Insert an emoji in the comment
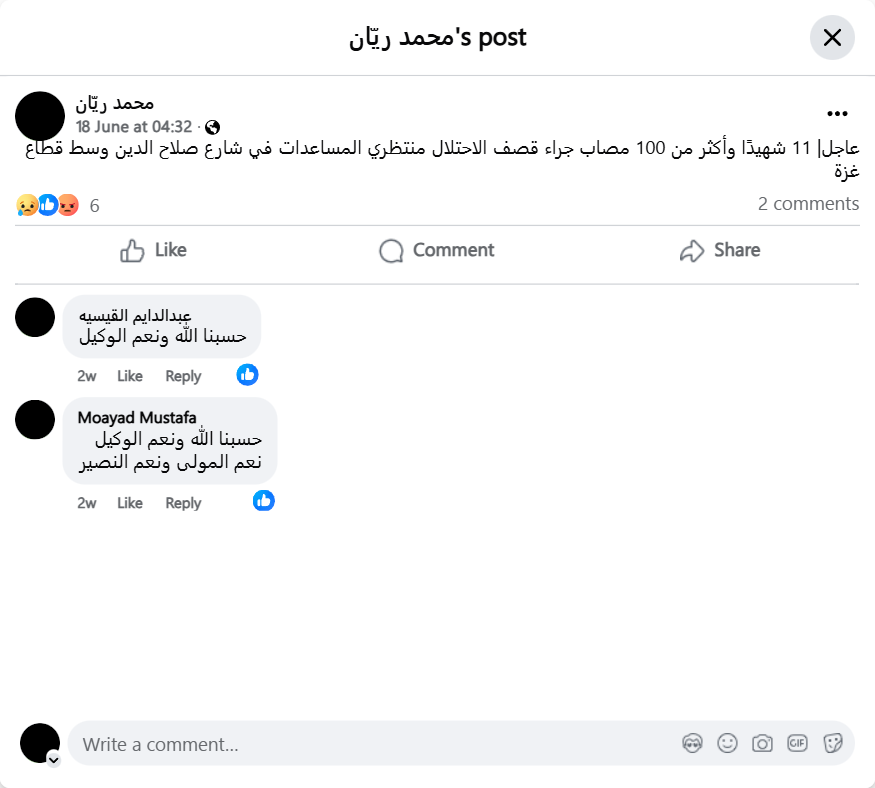The width and height of the screenshot is (875, 788). [x=727, y=743]
